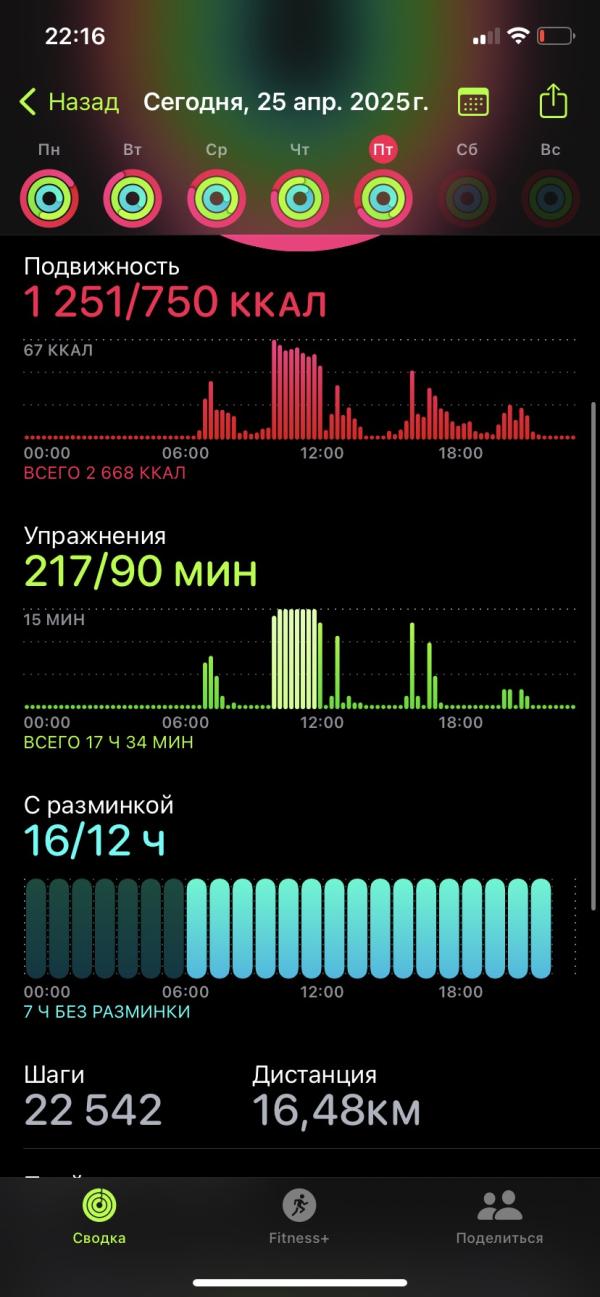The height and width of the screenshot is (1297, 600).
Task: Open the calendar view icon
Action: [473, 102]
